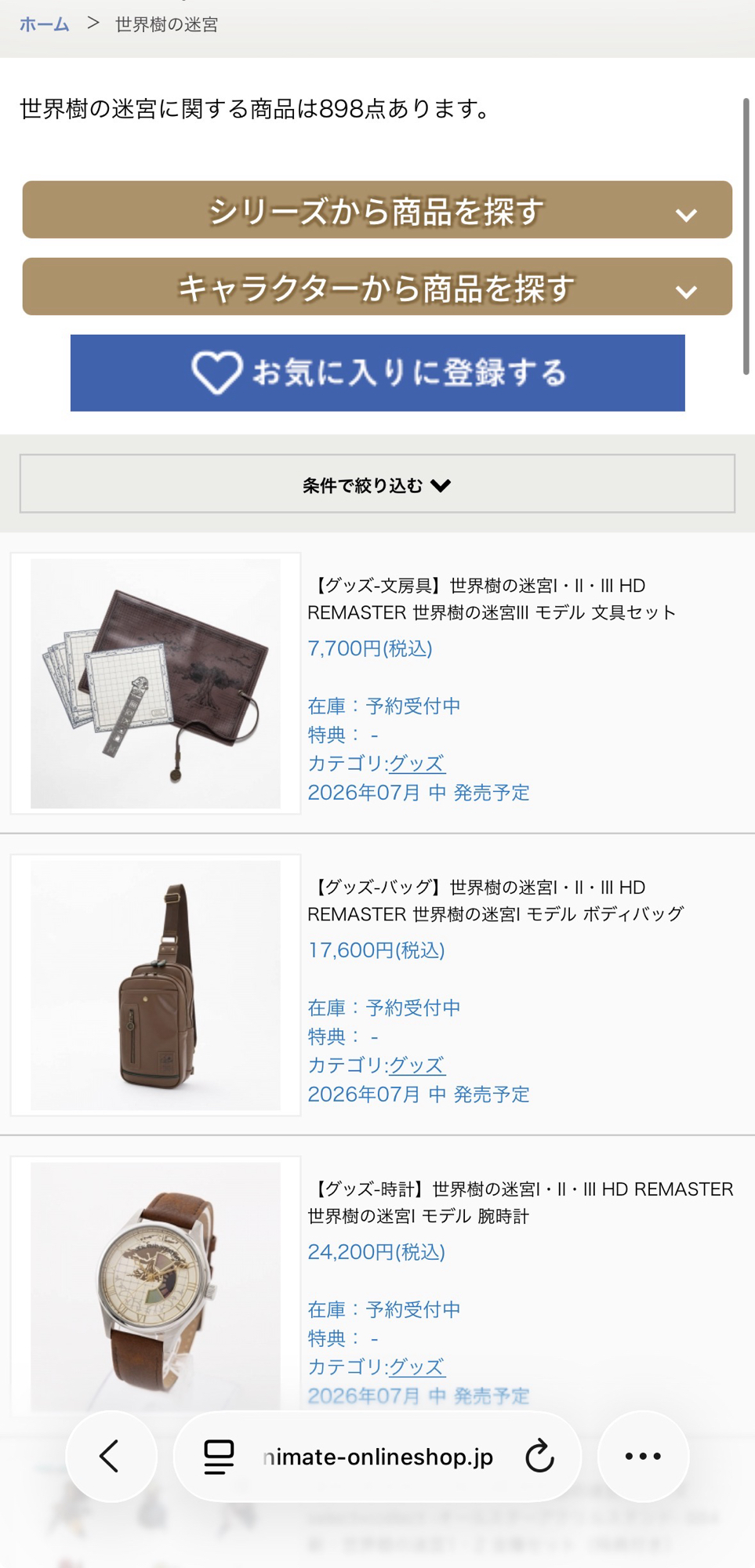The width and height of the screenshot is (755, 1568).
Task: Tap お気に入りに登録する button
Action: pyautogui.click(x=377, y=372)
